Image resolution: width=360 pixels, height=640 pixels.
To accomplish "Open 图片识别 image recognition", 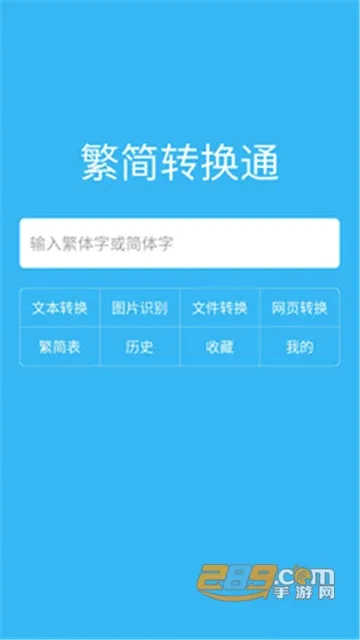I will click(x=140, y=308).
